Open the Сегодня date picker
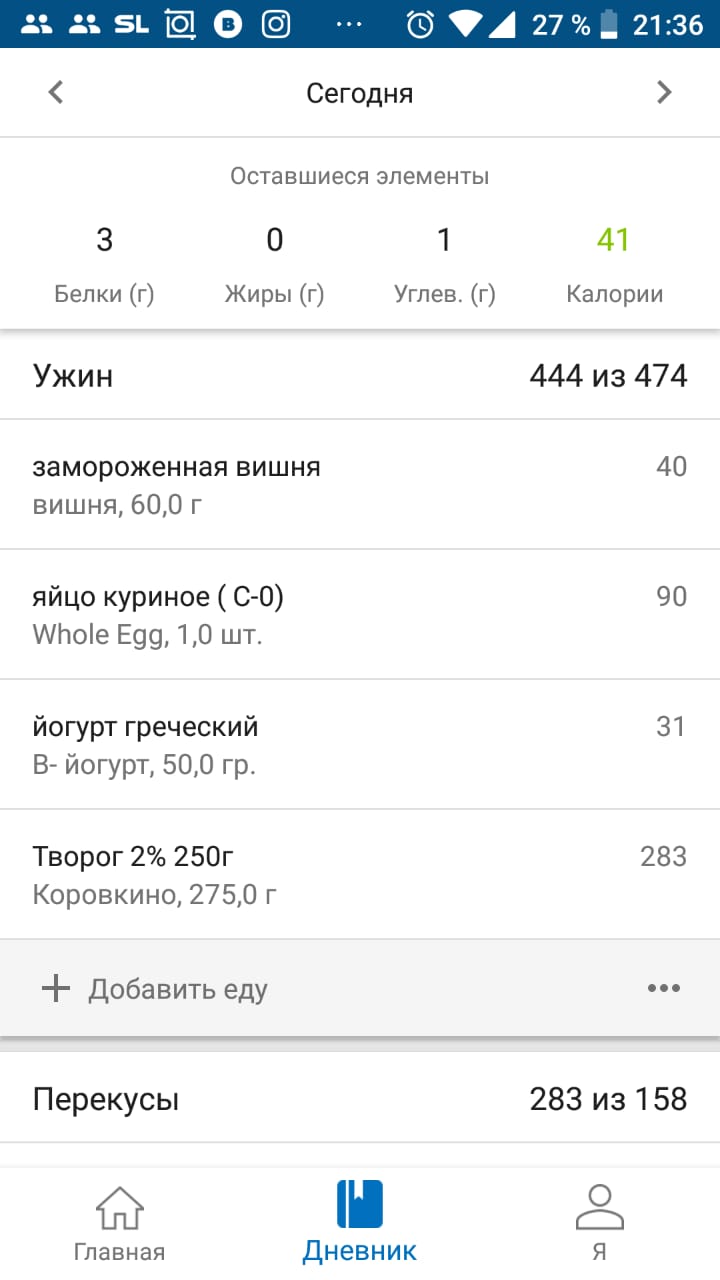This screenshot has width=720, height=1280. point(359,93)
